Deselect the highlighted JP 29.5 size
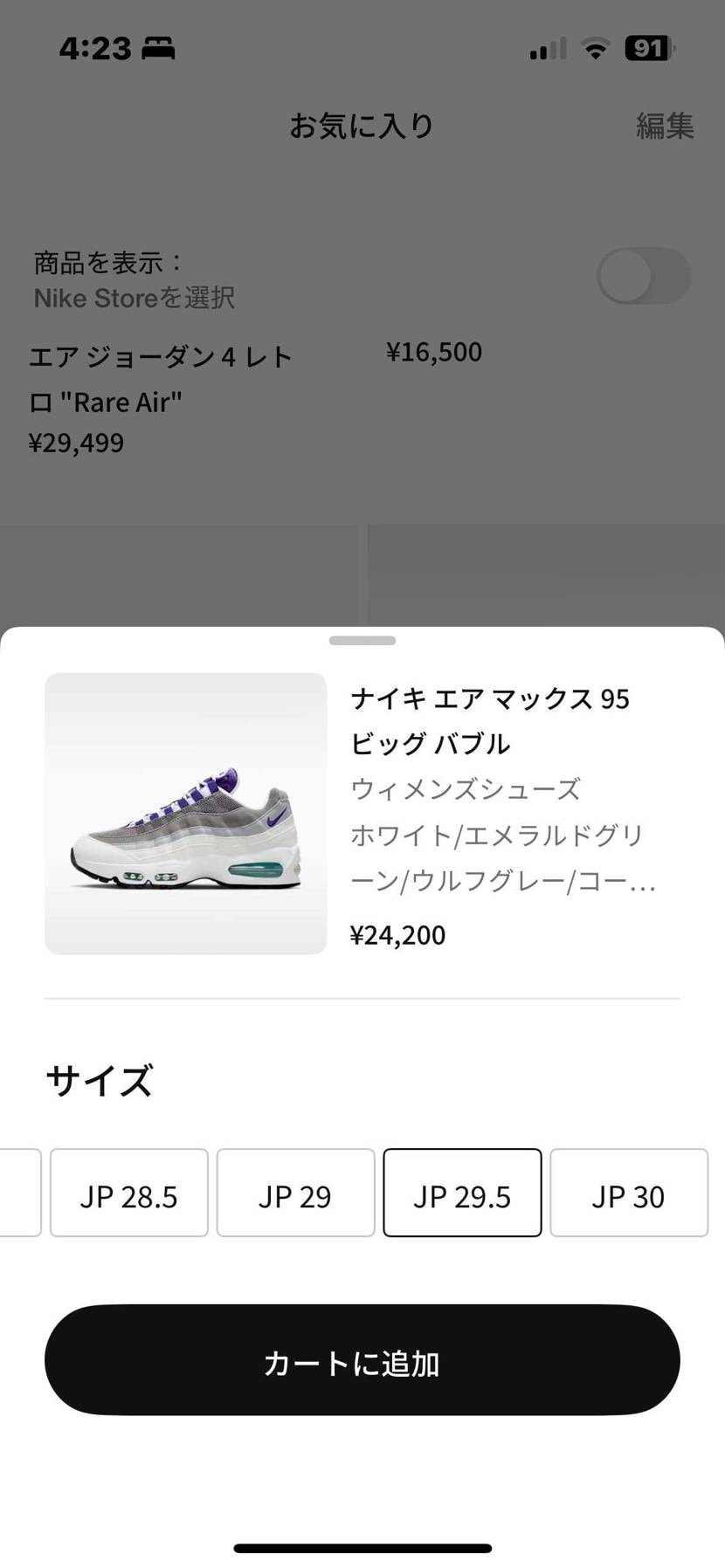The height and width of the screenshot is (1568, 725). (462, 1193)
